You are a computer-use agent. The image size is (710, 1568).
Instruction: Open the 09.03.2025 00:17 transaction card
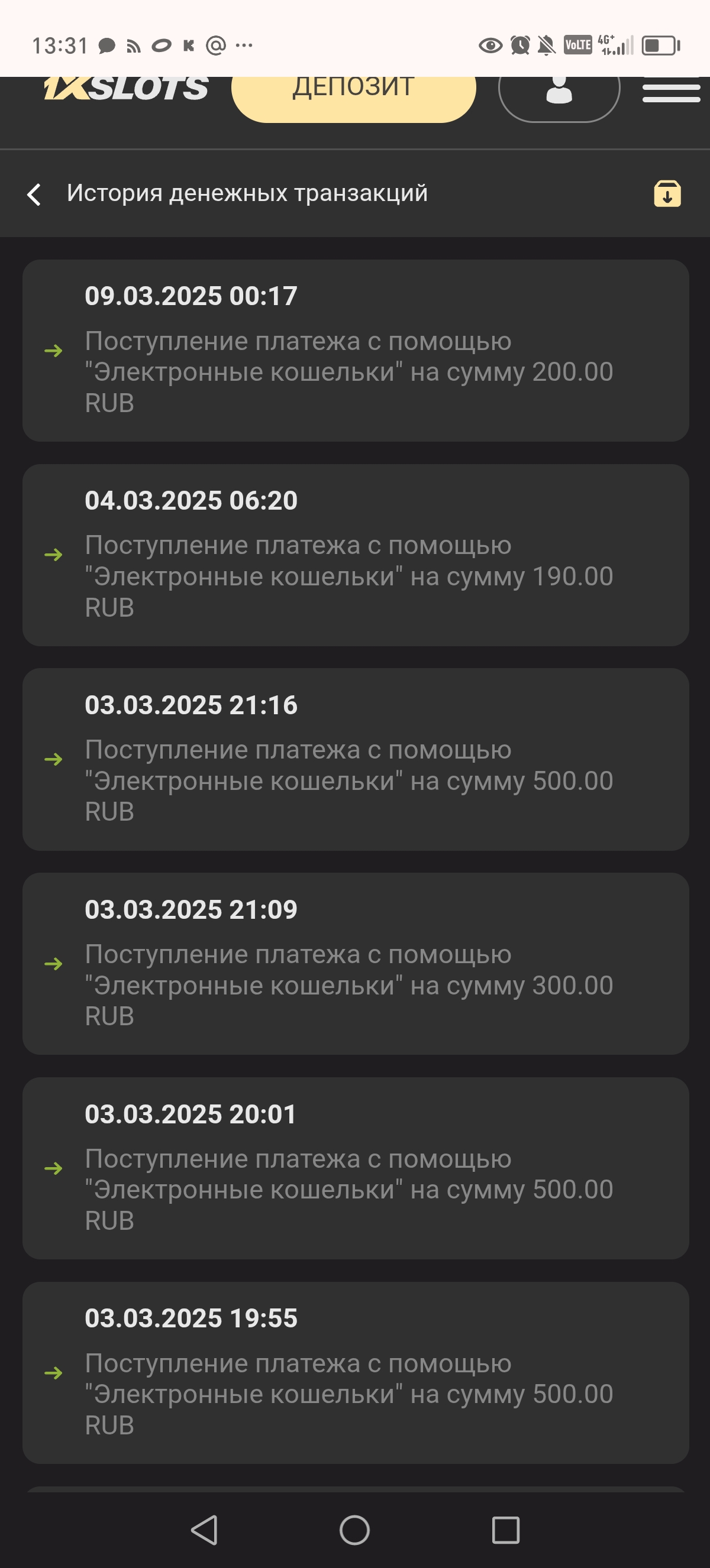coord(356,351)
